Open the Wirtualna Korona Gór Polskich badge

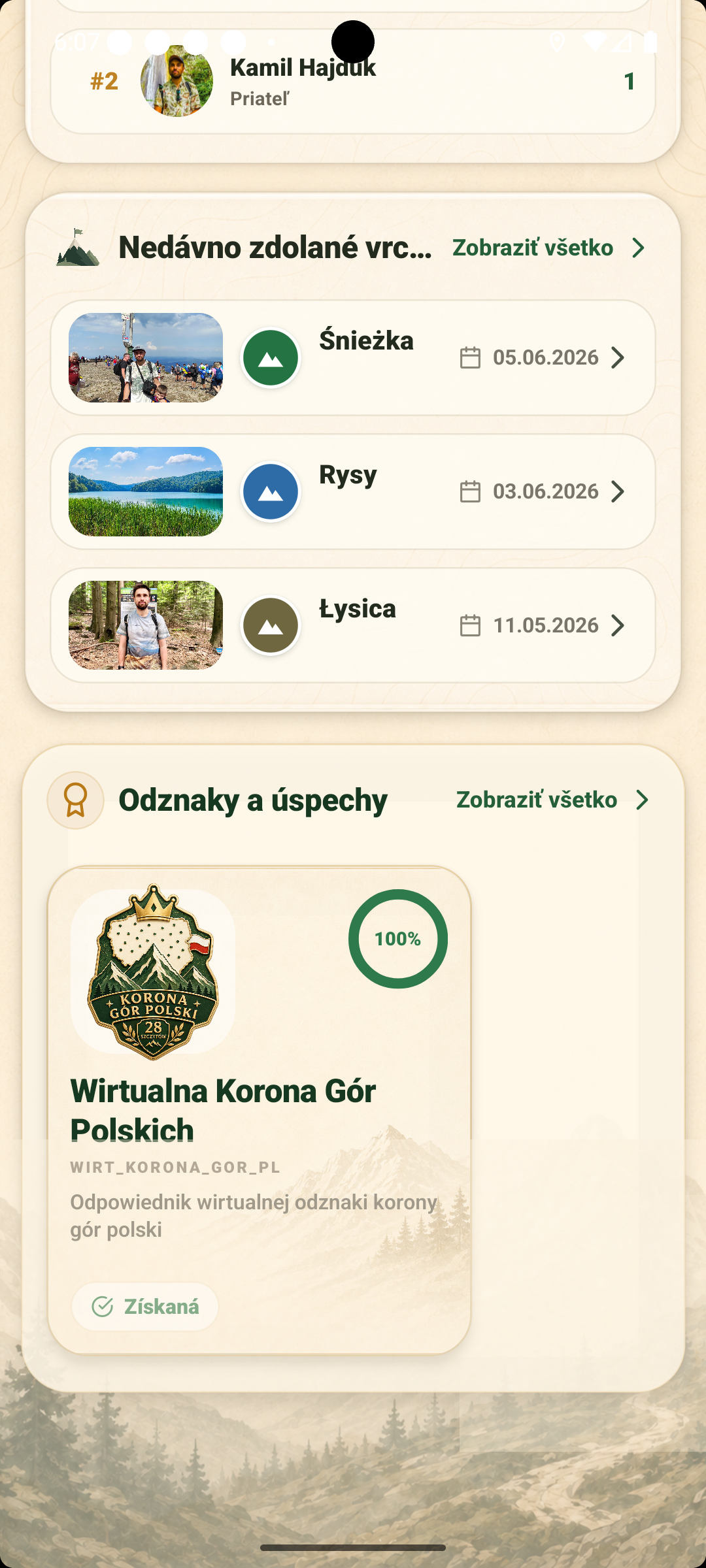click(x=260, y=1110)
